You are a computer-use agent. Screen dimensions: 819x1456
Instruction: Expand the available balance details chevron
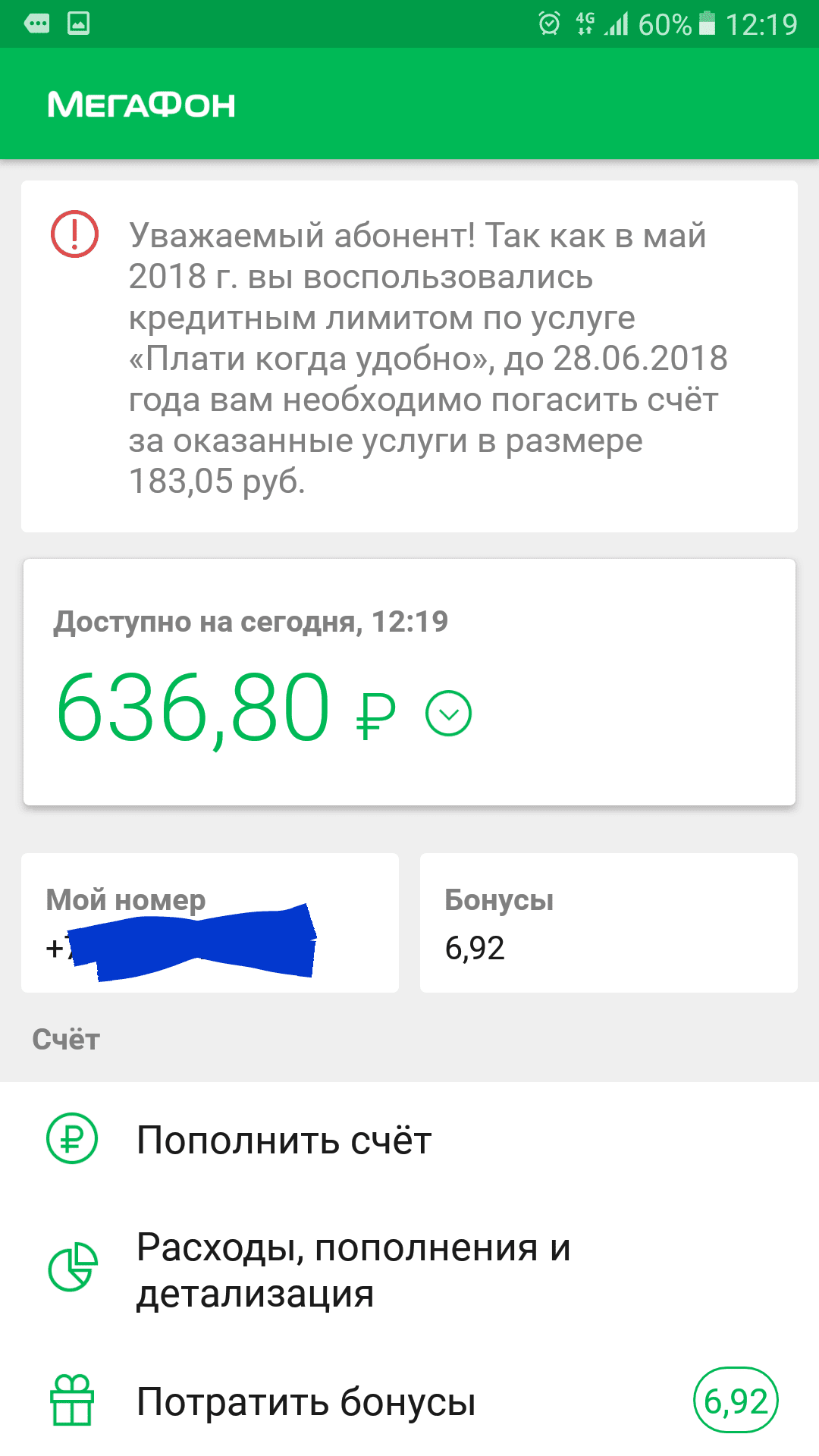click(x=449, y=714)
